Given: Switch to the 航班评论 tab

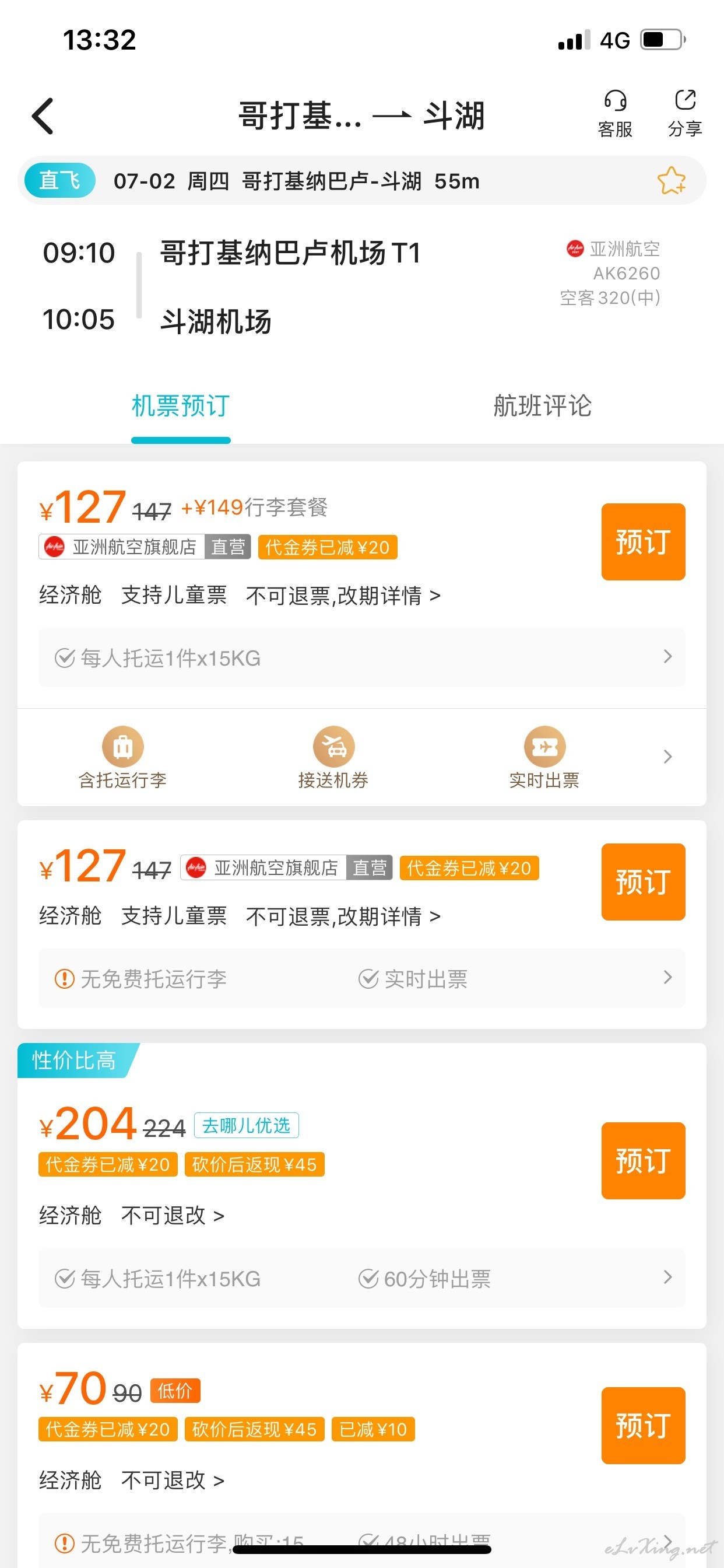Looking at the screenshot, I should (x=542, y=406).
